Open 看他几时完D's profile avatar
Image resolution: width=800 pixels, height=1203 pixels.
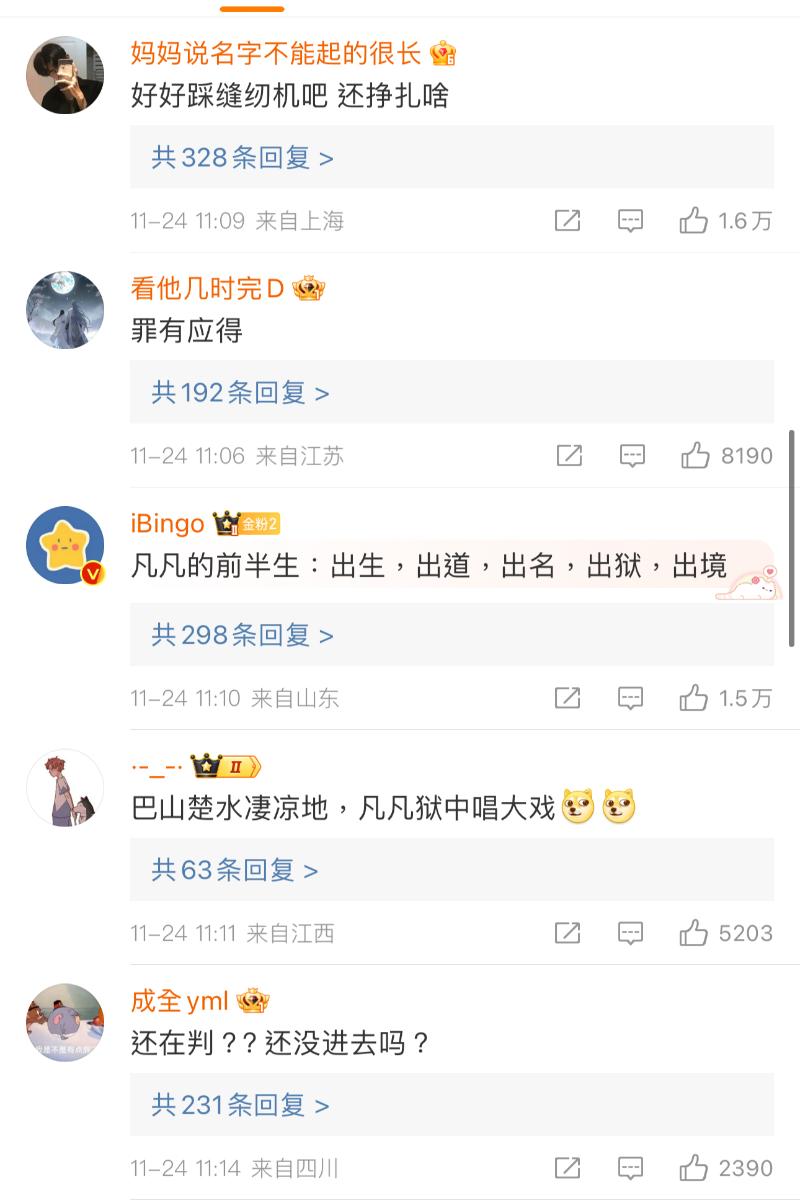[x=65, y=310]
